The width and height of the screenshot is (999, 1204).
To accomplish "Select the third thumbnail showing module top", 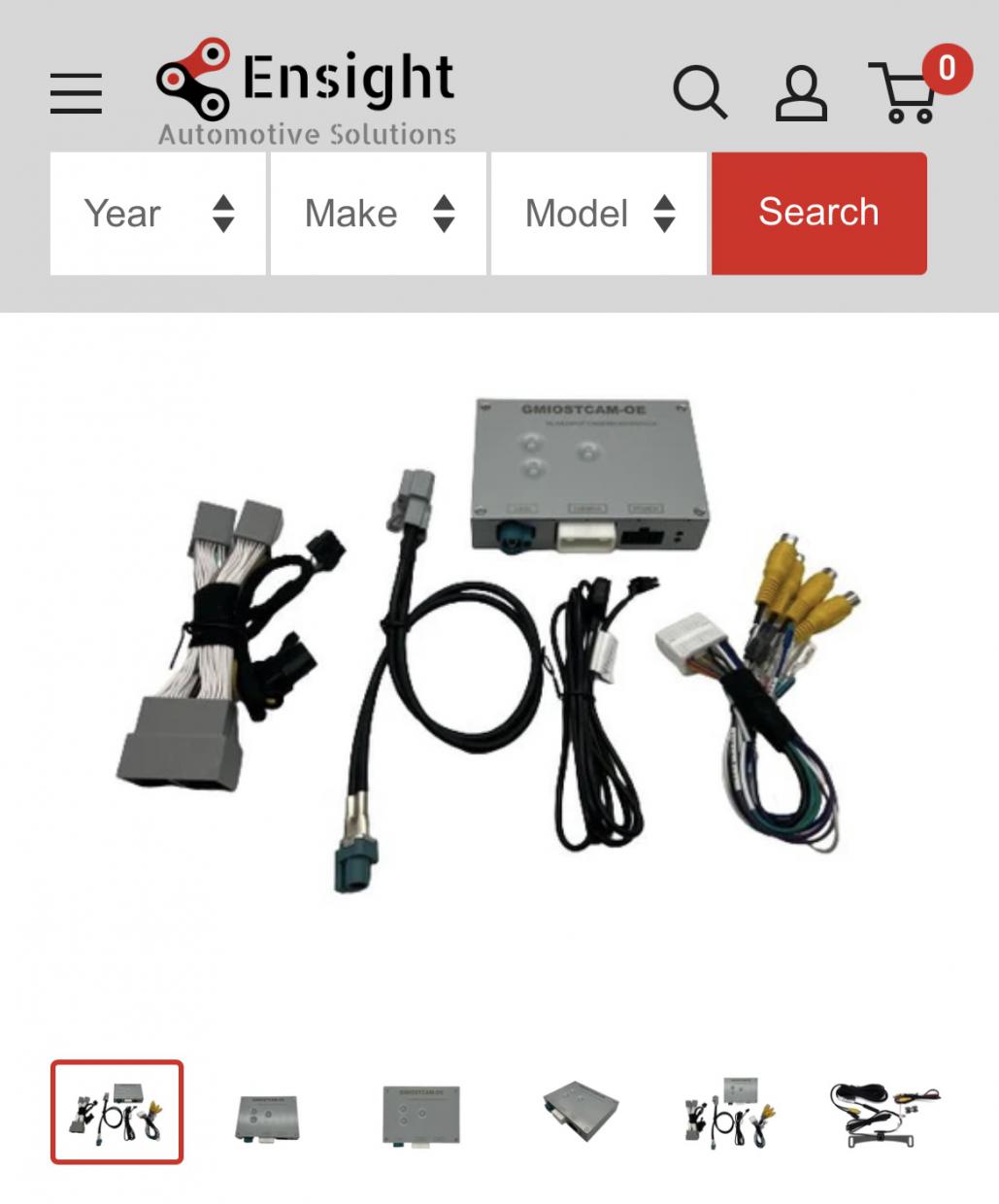I will tap(420, 1114).
